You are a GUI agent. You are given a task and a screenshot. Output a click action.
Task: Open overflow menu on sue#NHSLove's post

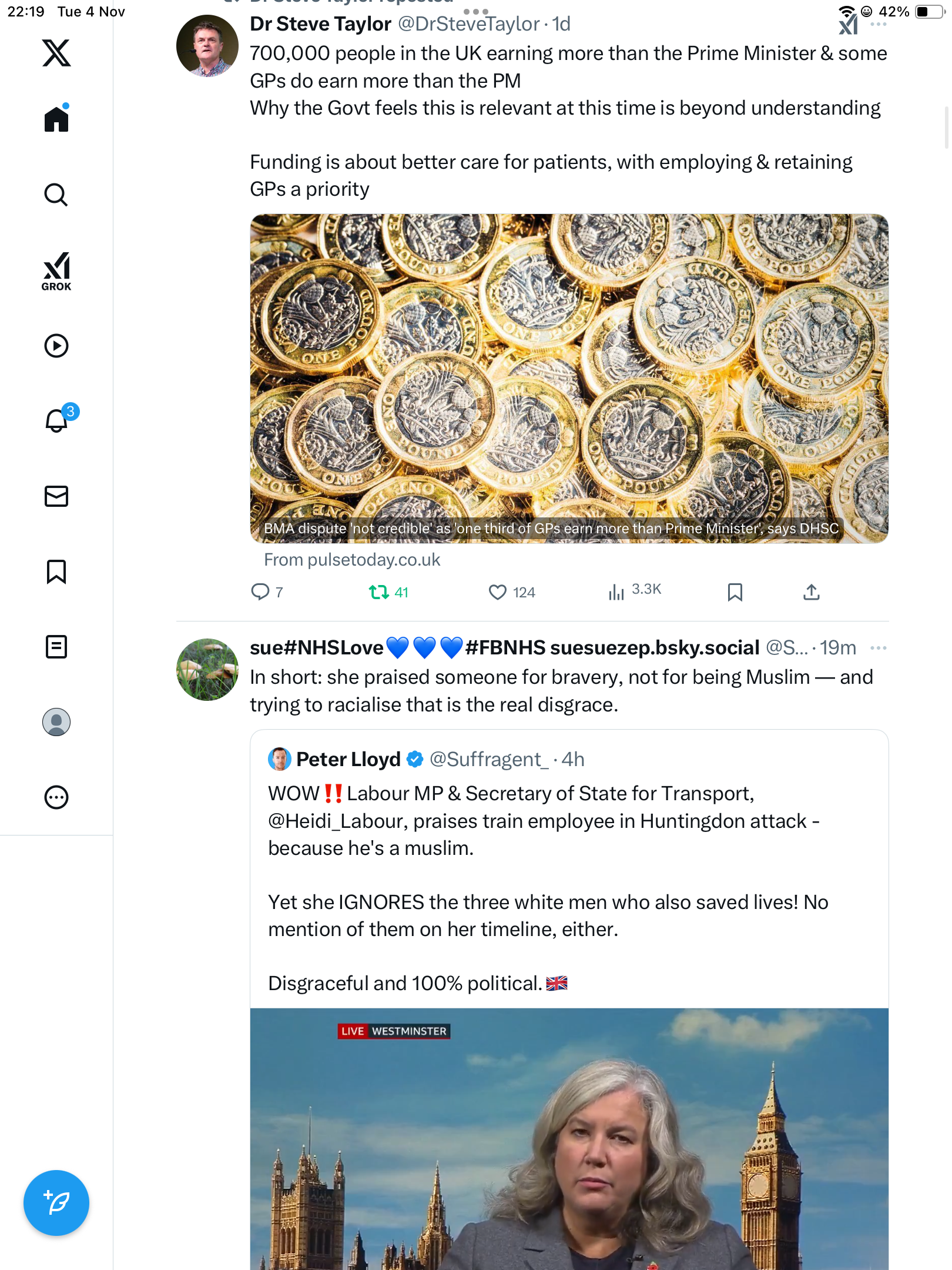878,648
